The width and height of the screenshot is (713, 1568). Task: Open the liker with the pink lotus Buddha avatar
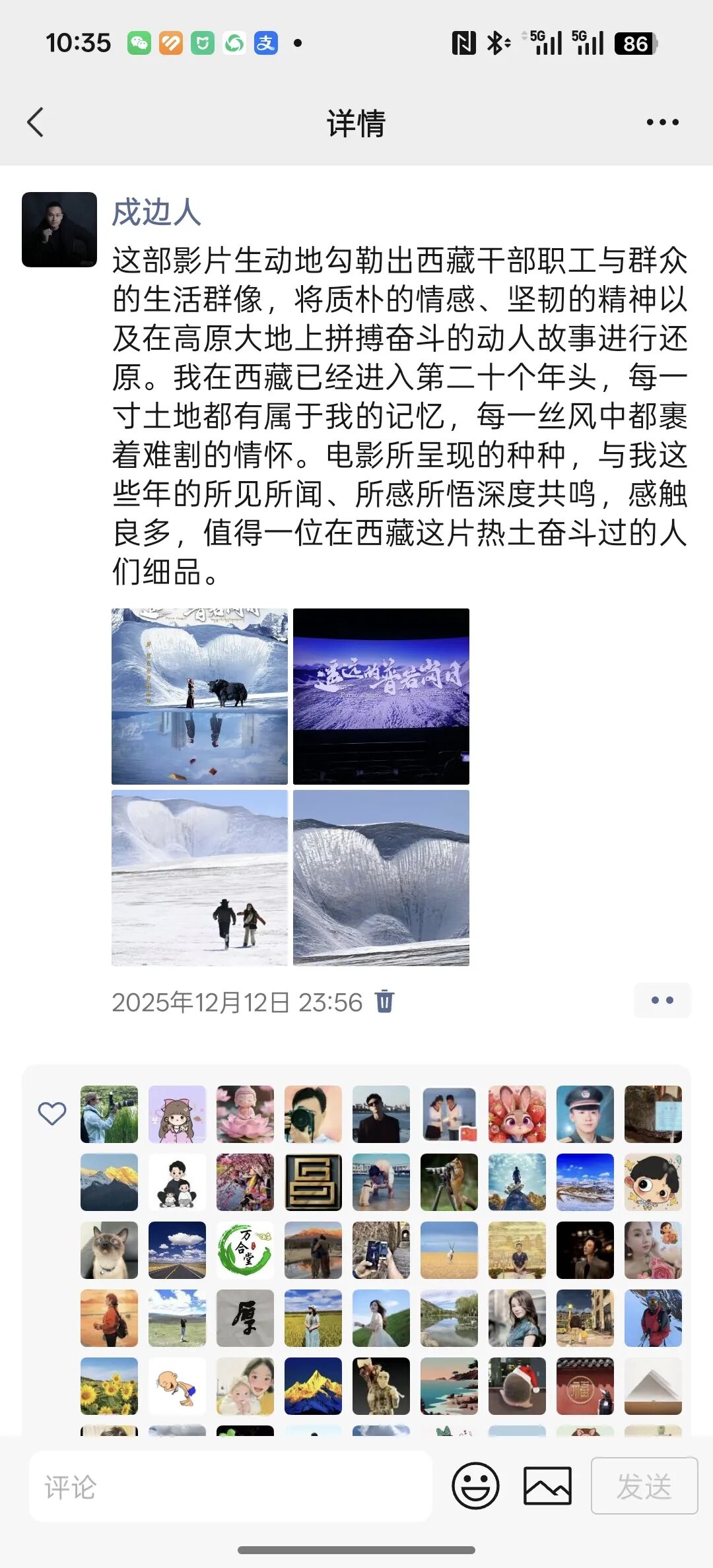pos(245,1114)
